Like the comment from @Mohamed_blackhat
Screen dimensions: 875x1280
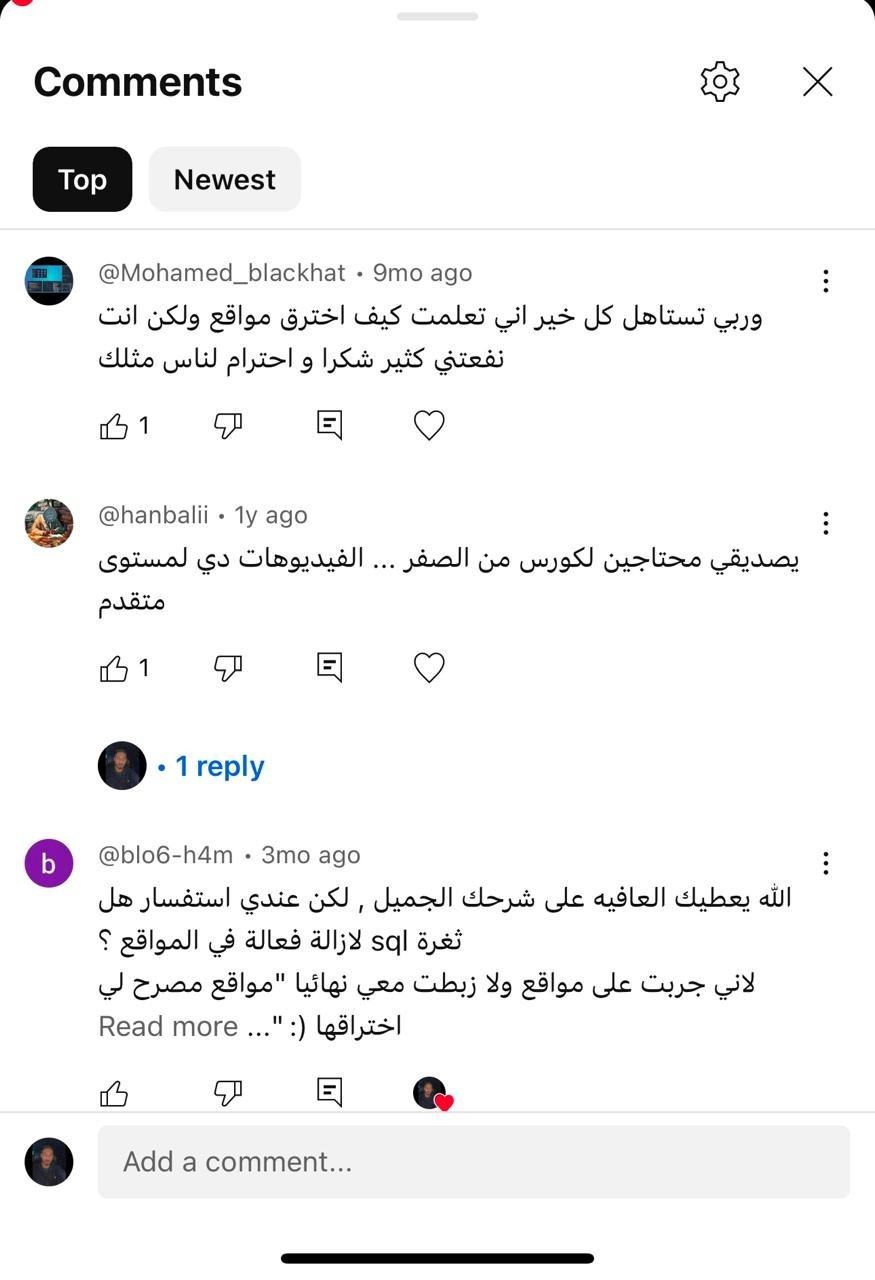(115, 427)
